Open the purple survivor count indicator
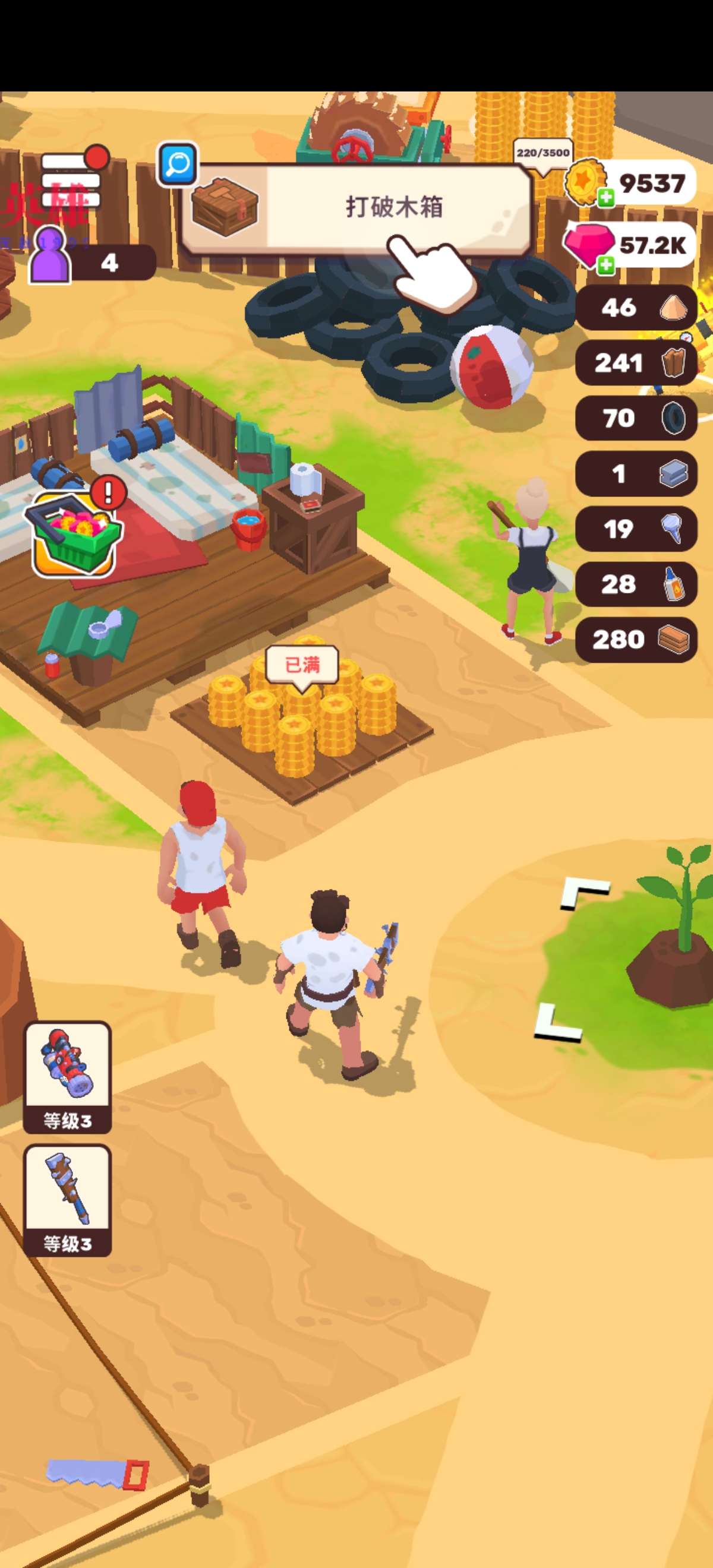This screenshot has height=1568, width=713. (92, 262)
